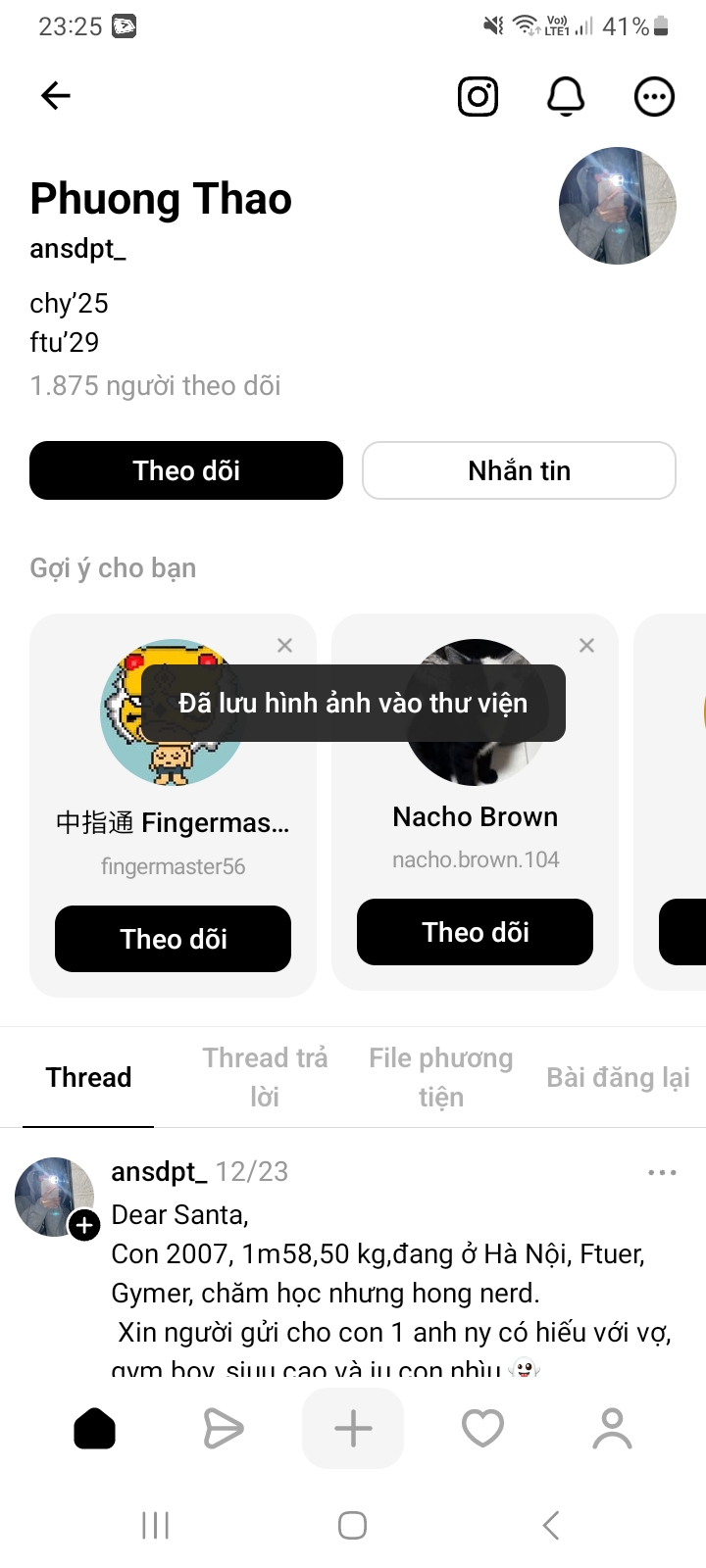Tap the system home button
This screenshot has width=706, height=1568.
pyautogui.click(x=352, y=1525)
